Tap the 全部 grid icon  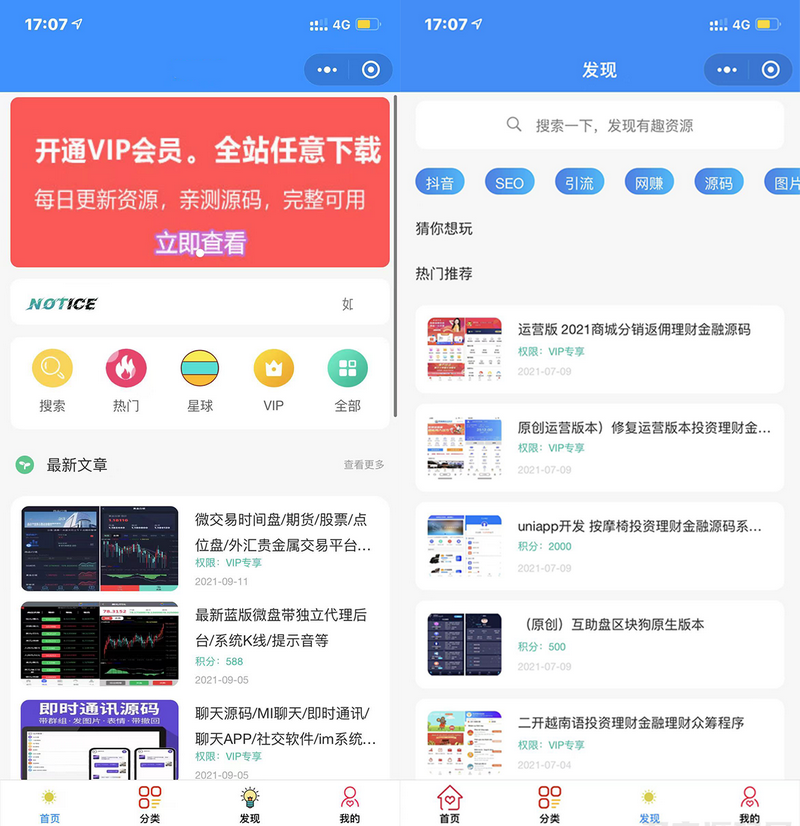point(347,368)
